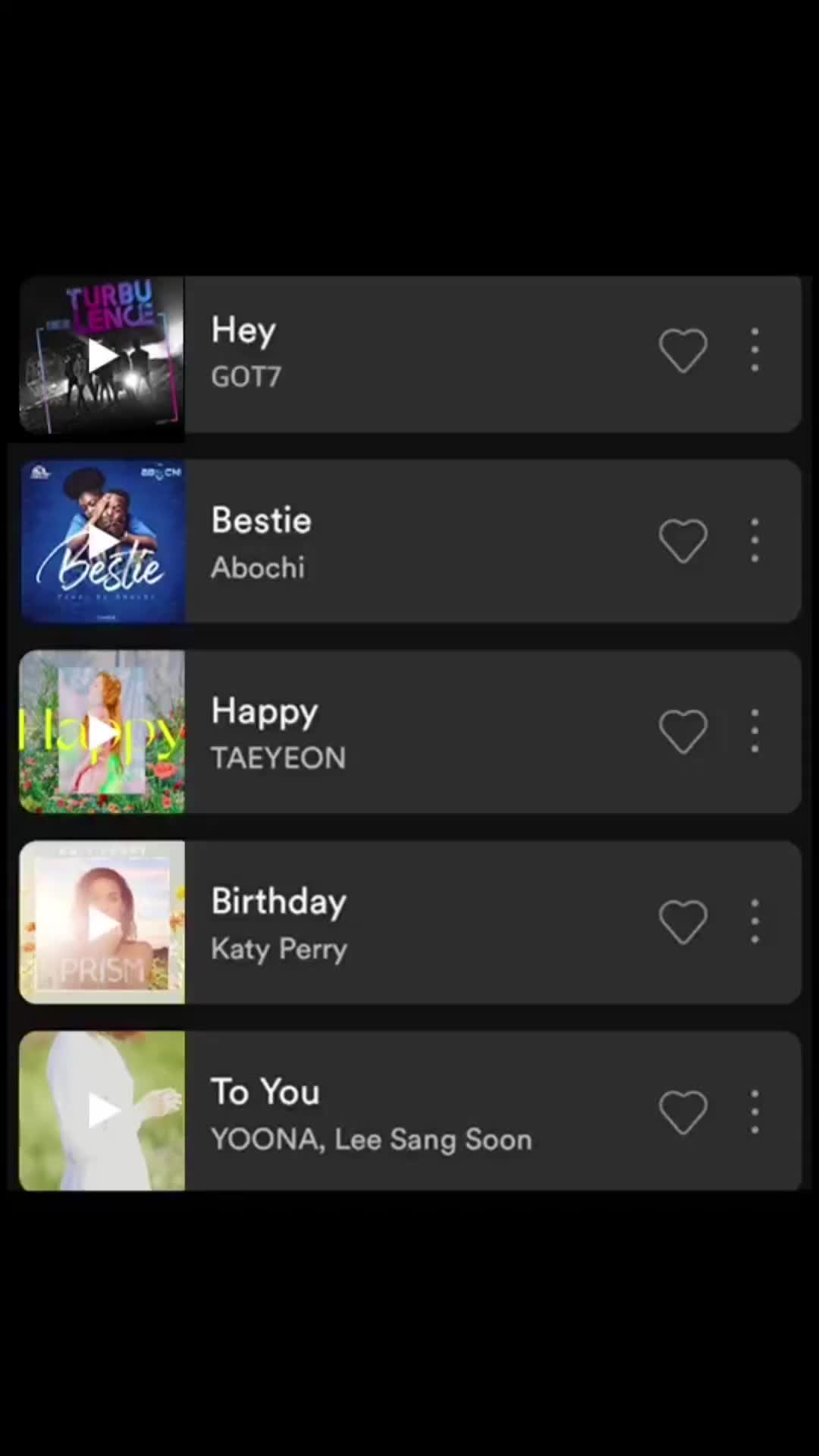The image size is (819, 1456).
Task: Open more options for "Bestie"
Action: 755,541
